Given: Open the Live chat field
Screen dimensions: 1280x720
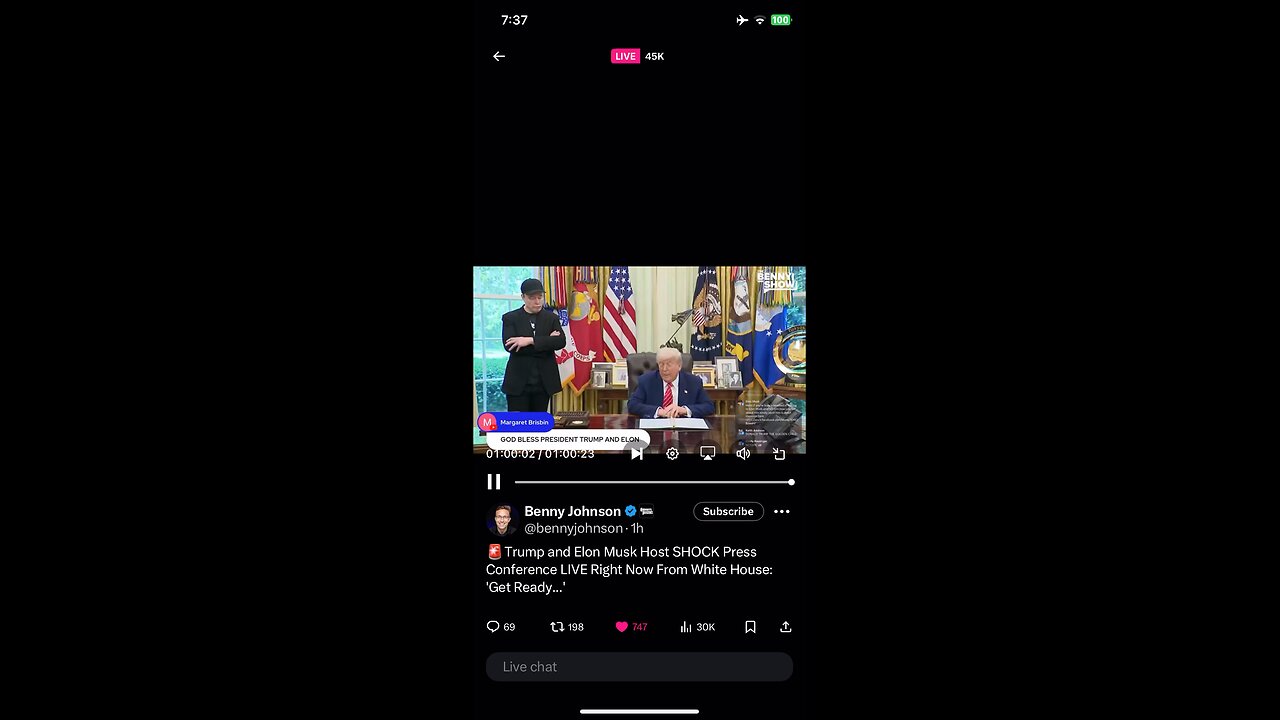Looking at the screenshot, I should [639, 667].
